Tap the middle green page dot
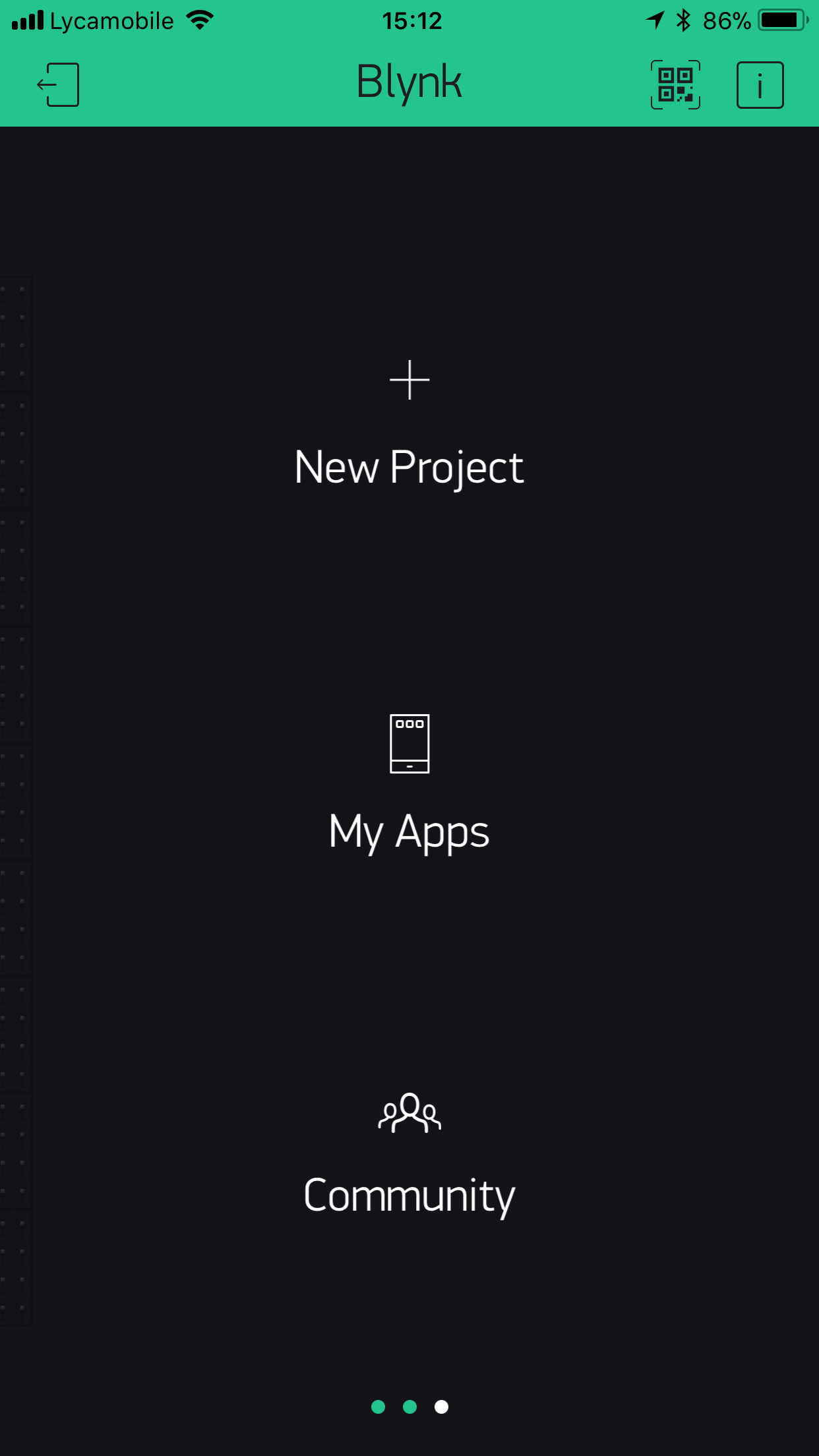The image size is (819, 1456). coord(409,1407)
